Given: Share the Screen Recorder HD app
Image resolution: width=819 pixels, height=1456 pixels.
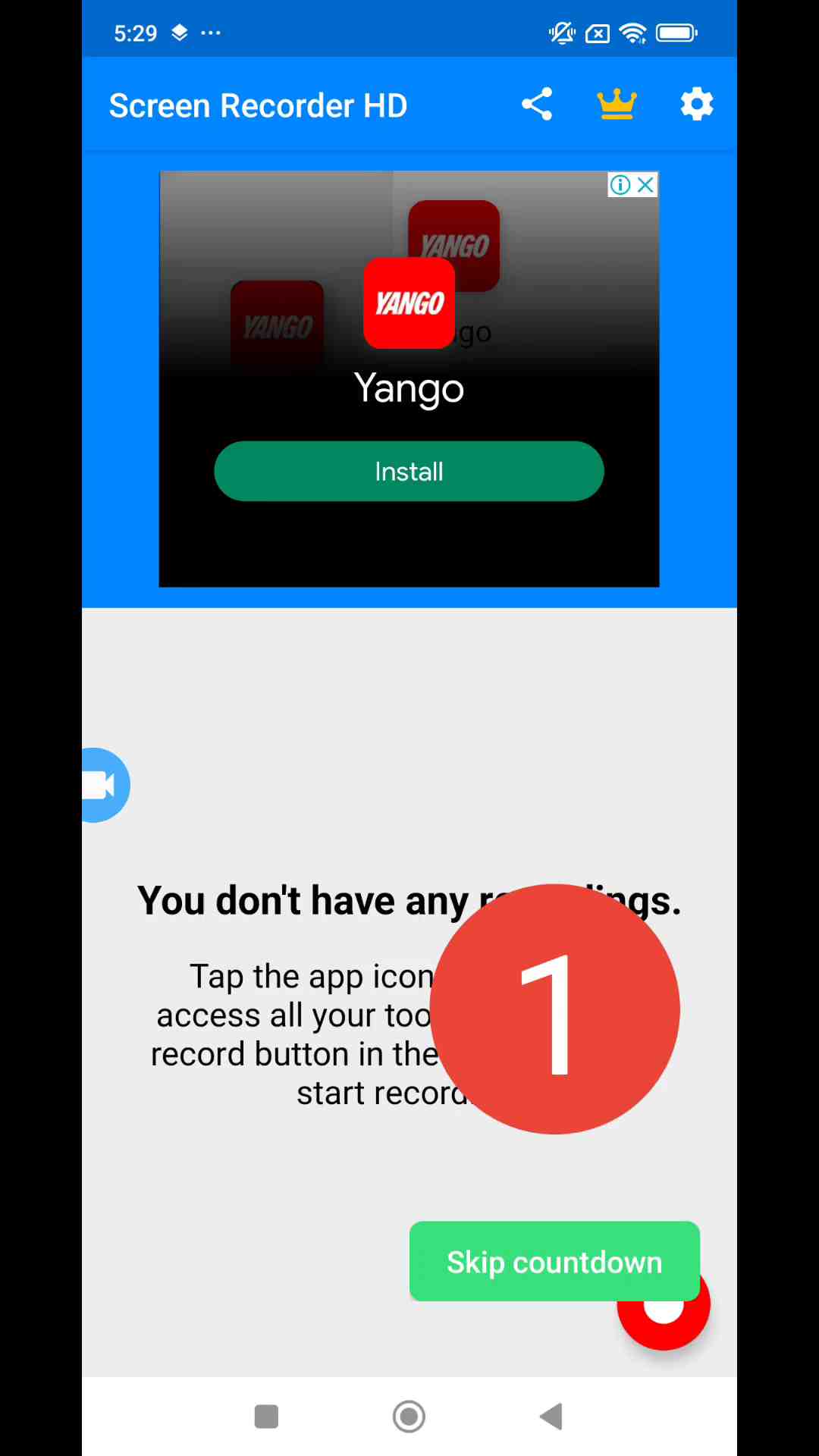Looking at the screenshot, I should [x=537, y=105].
